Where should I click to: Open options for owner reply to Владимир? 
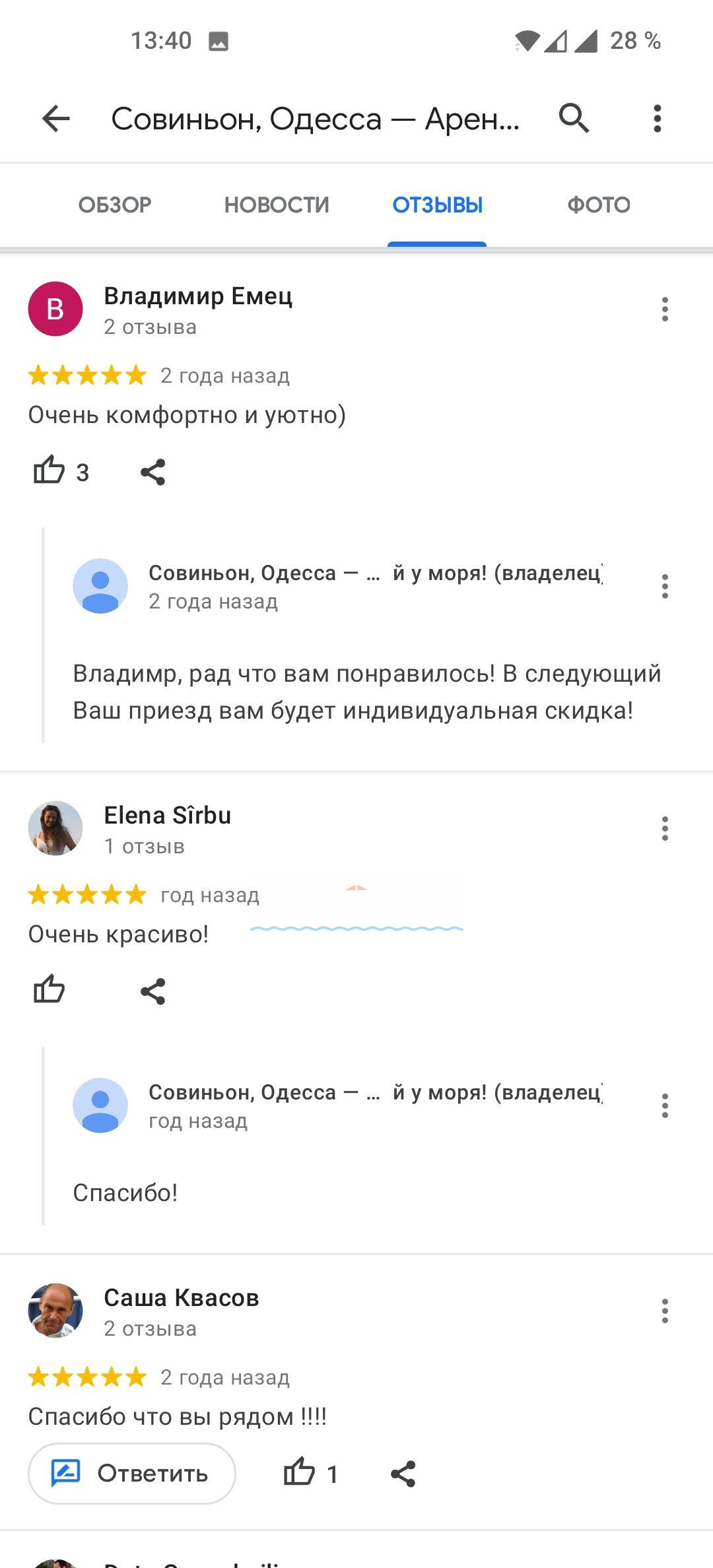point(665,586)
